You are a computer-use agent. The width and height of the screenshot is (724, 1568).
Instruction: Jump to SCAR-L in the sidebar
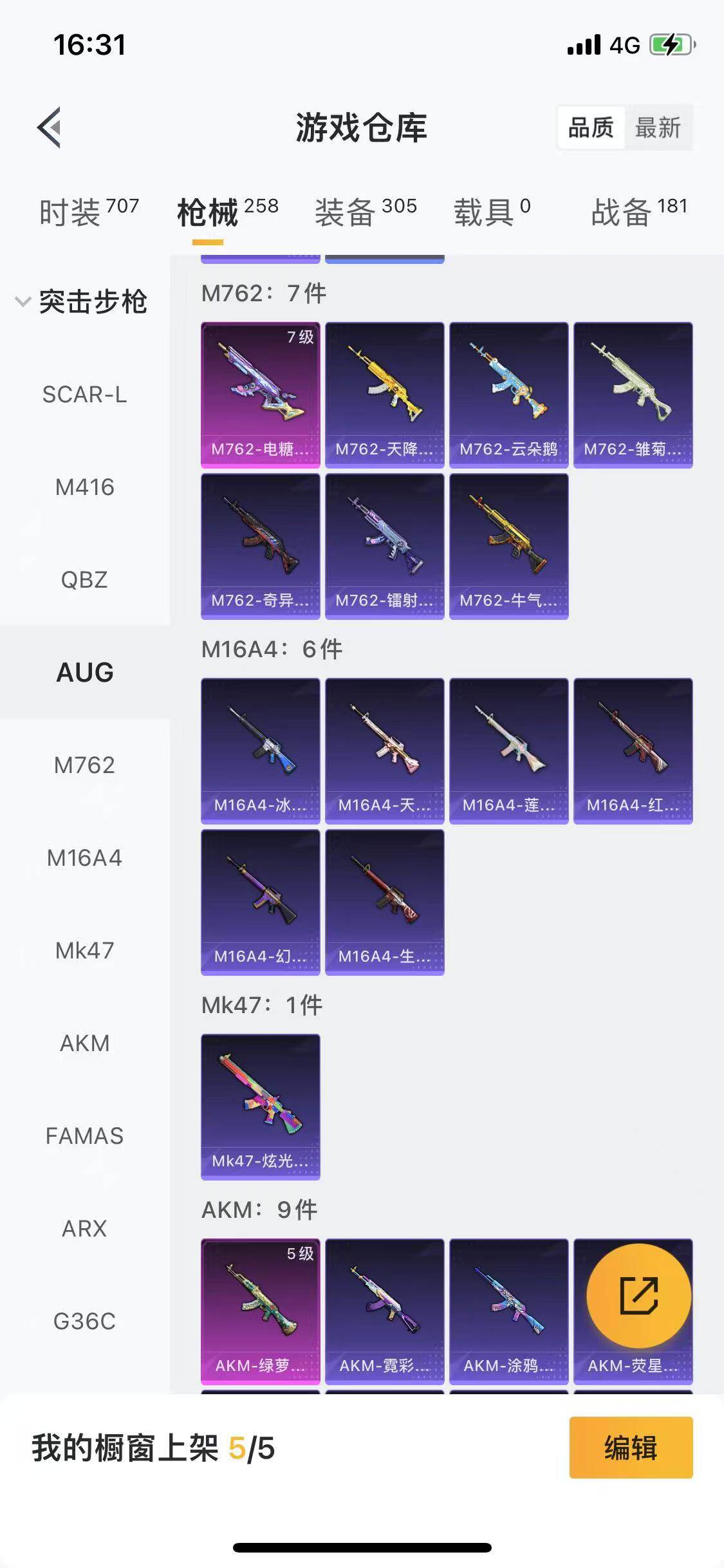pyautogui.click(x=84, y=394)
